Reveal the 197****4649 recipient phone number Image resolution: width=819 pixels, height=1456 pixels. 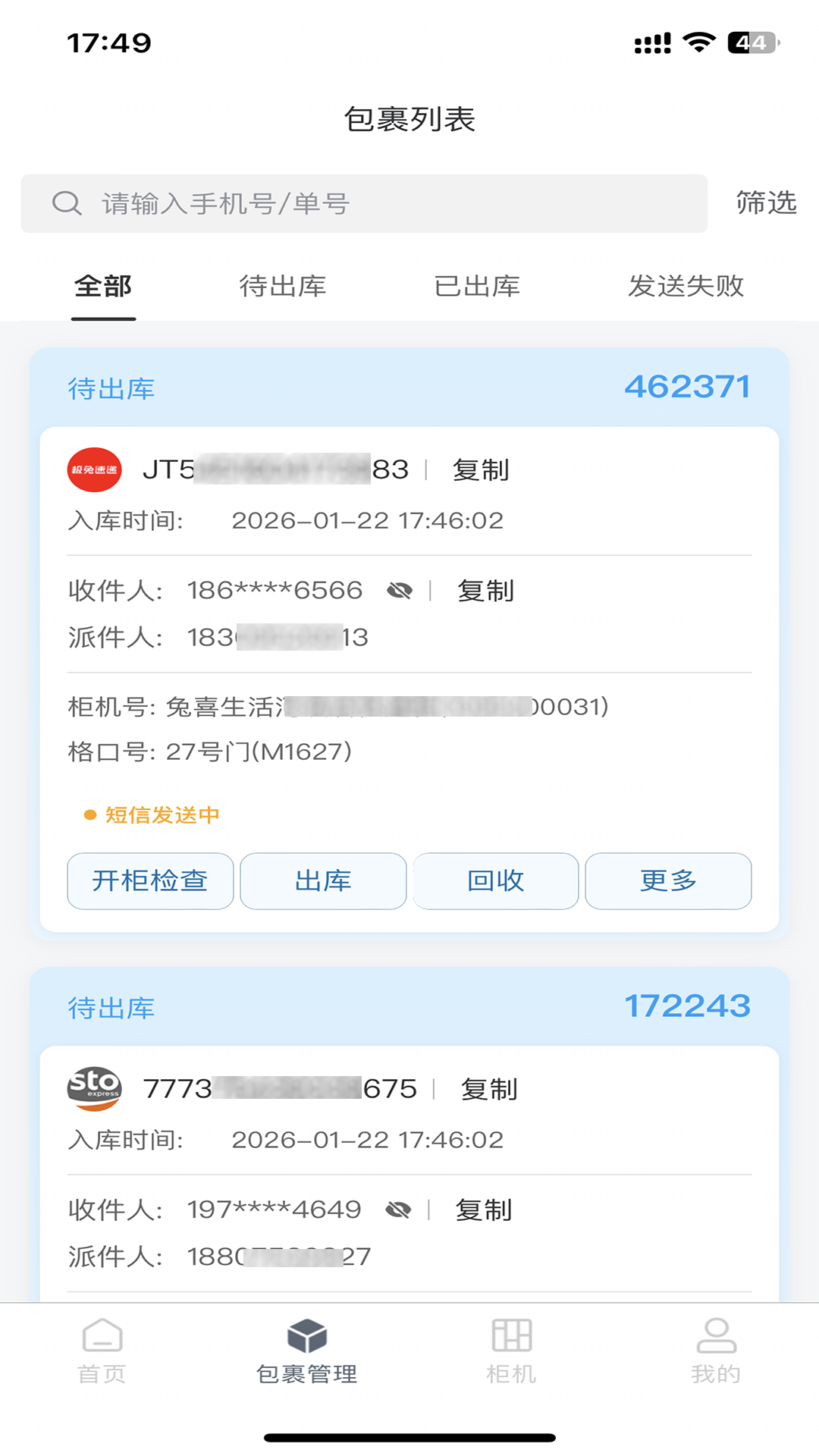[400, 1209]
